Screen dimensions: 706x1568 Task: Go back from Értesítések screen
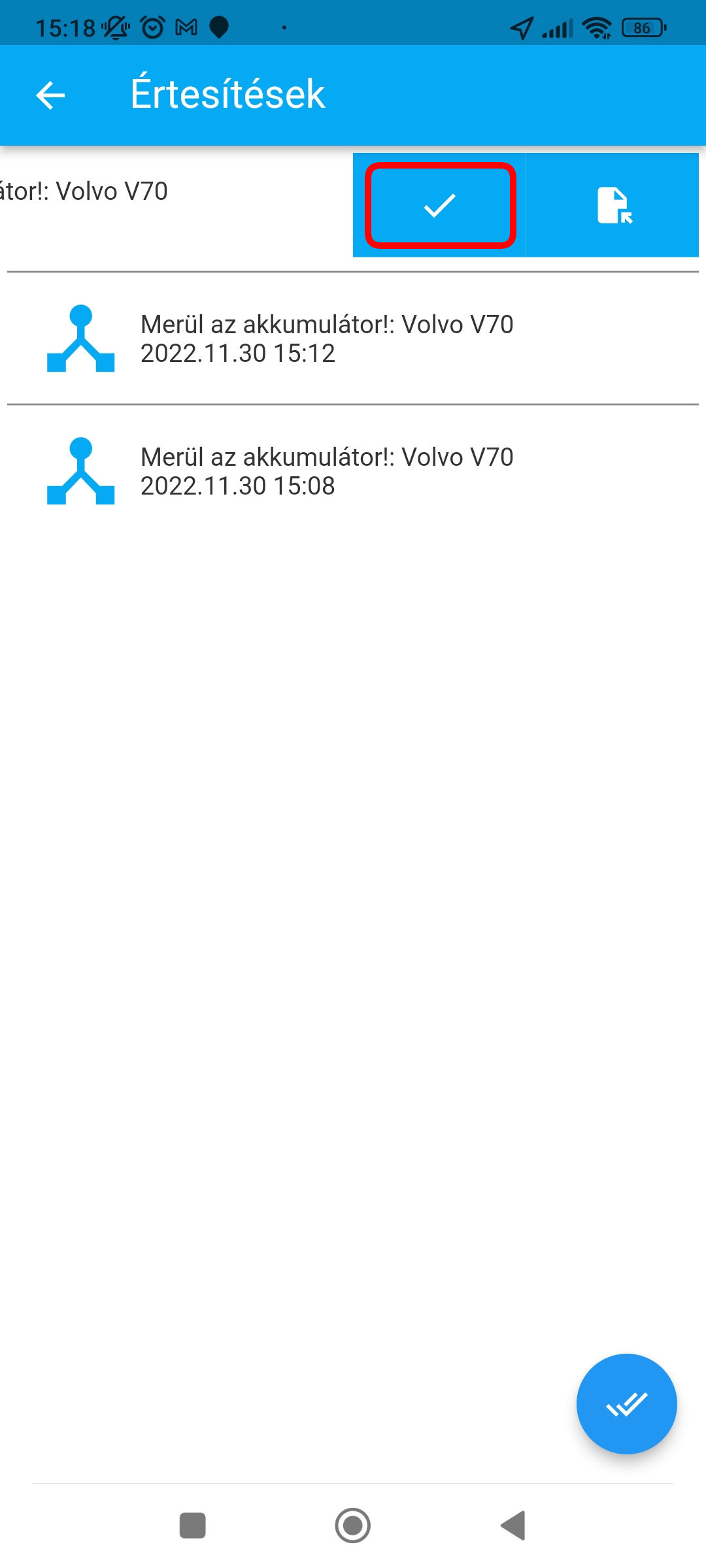coord(50,95)
